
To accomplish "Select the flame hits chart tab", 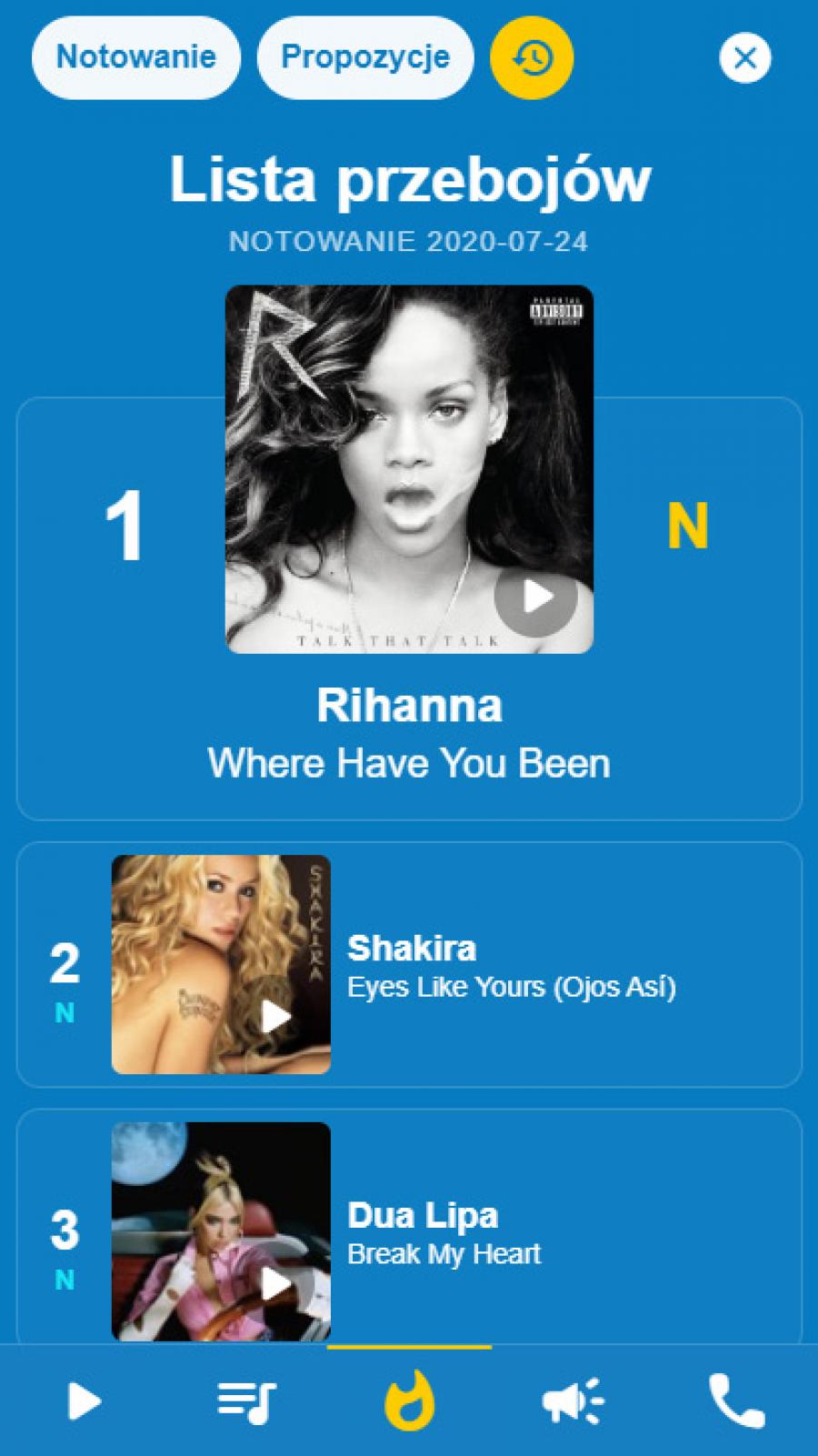I will click(x=409, y=1401).
